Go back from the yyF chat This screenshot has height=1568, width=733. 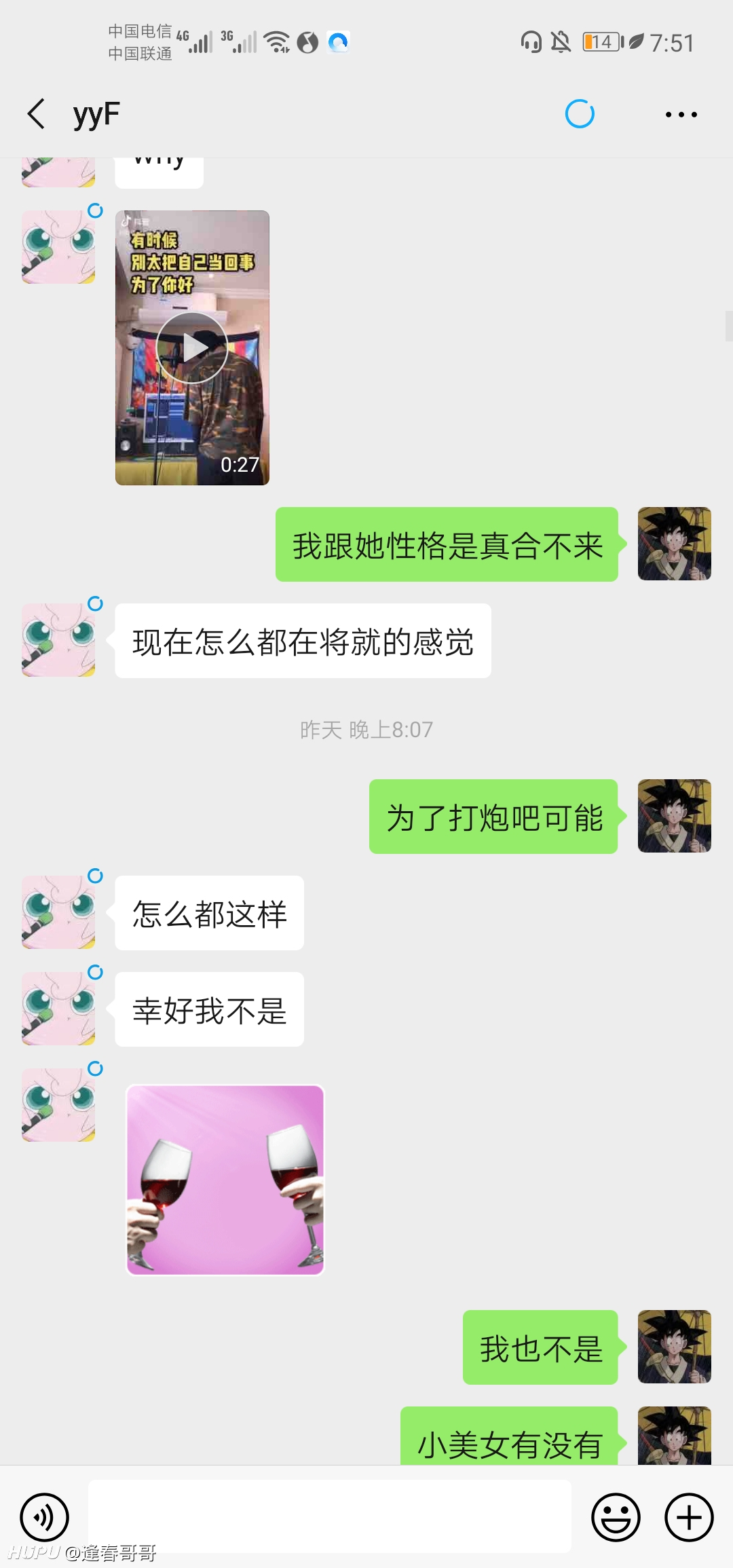point(37,113)
